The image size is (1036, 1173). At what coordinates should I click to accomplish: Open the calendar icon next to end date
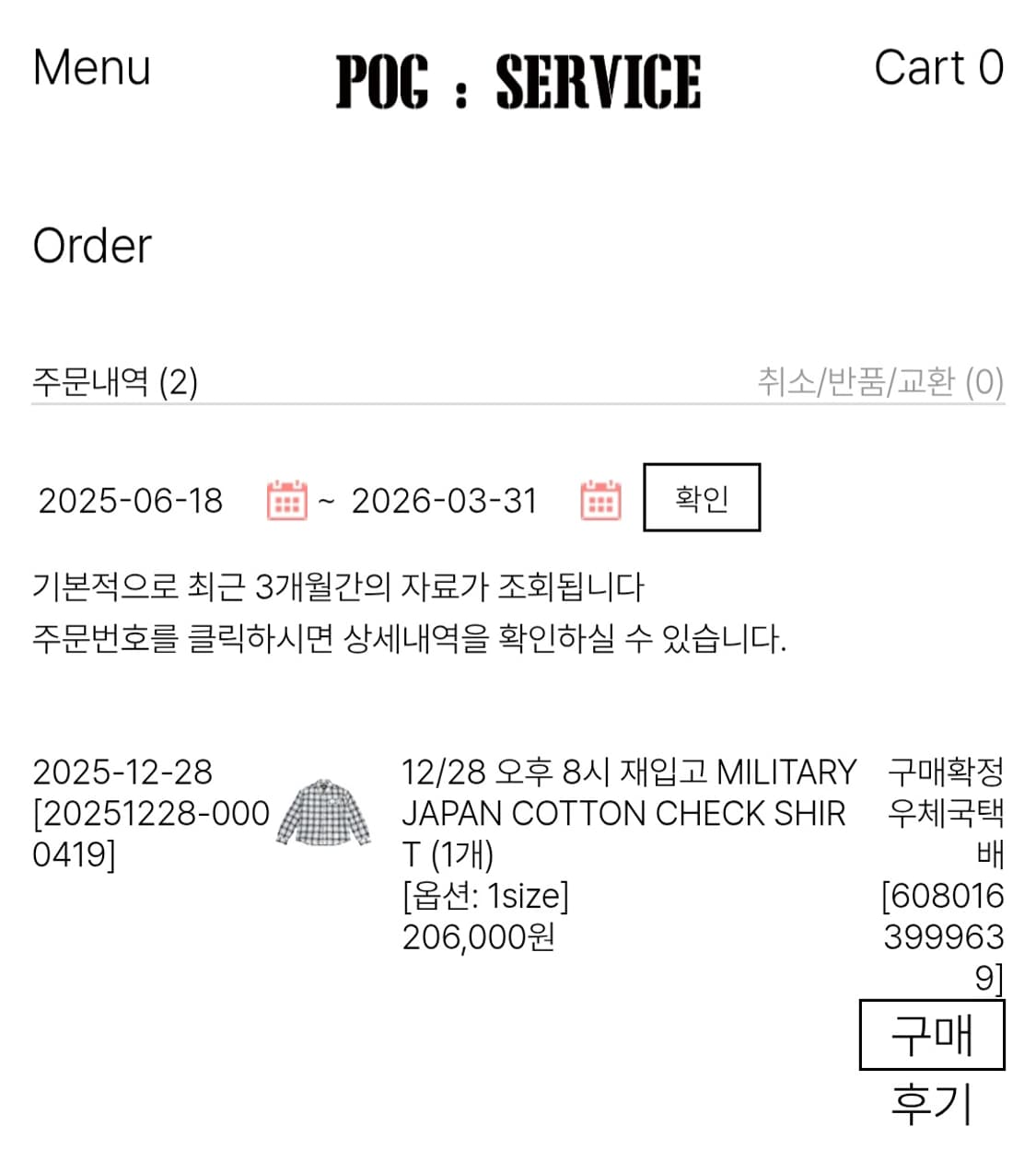(x=600, y=498)
